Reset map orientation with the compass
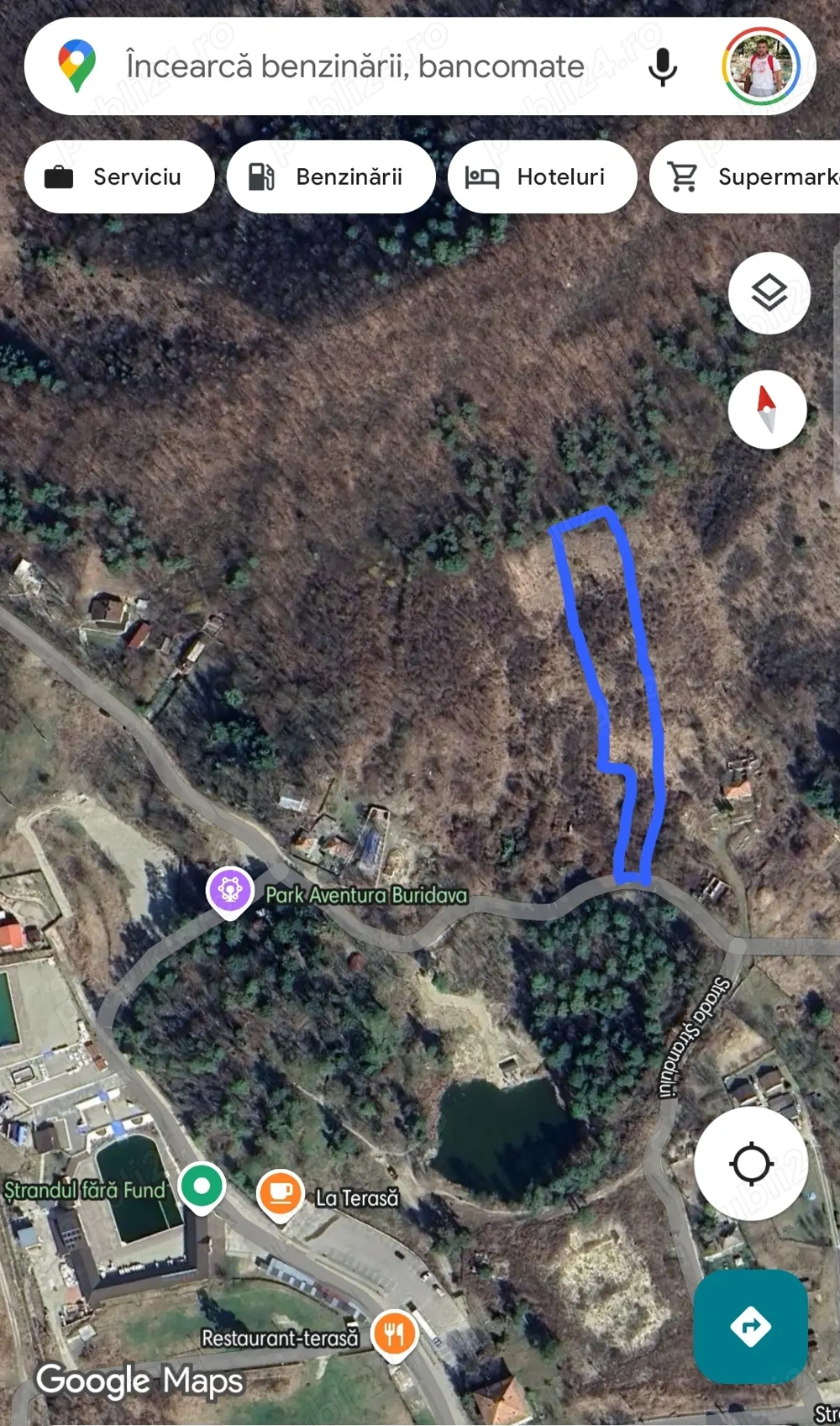Viewport: 840px width, 1426px height. click(767, 409)
